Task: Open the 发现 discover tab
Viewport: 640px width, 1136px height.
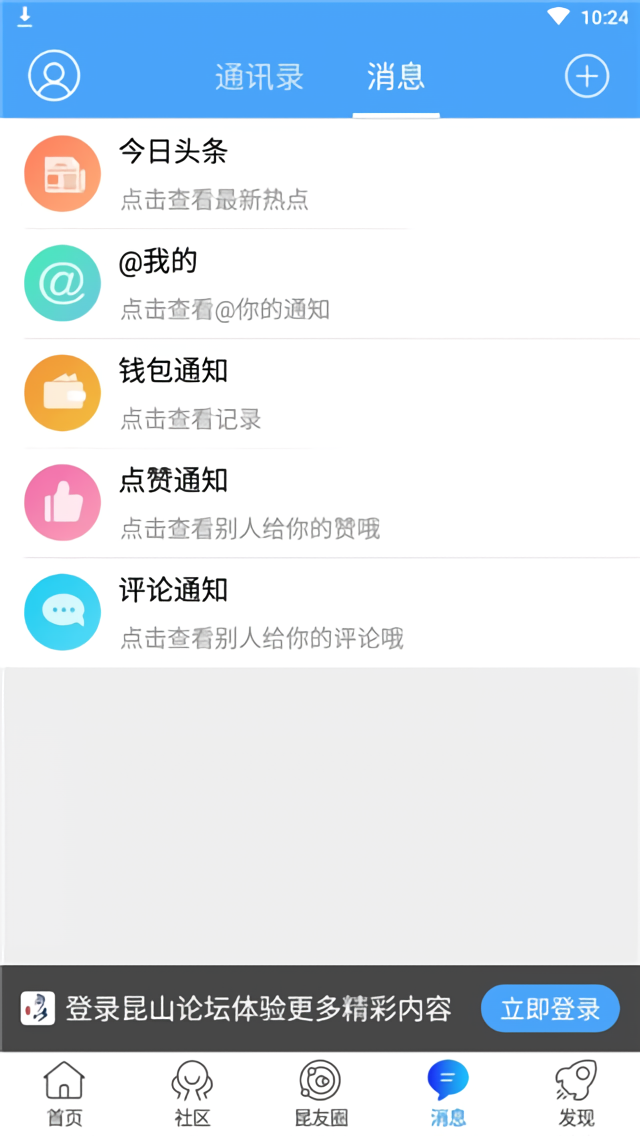Action: point(576,1094)
